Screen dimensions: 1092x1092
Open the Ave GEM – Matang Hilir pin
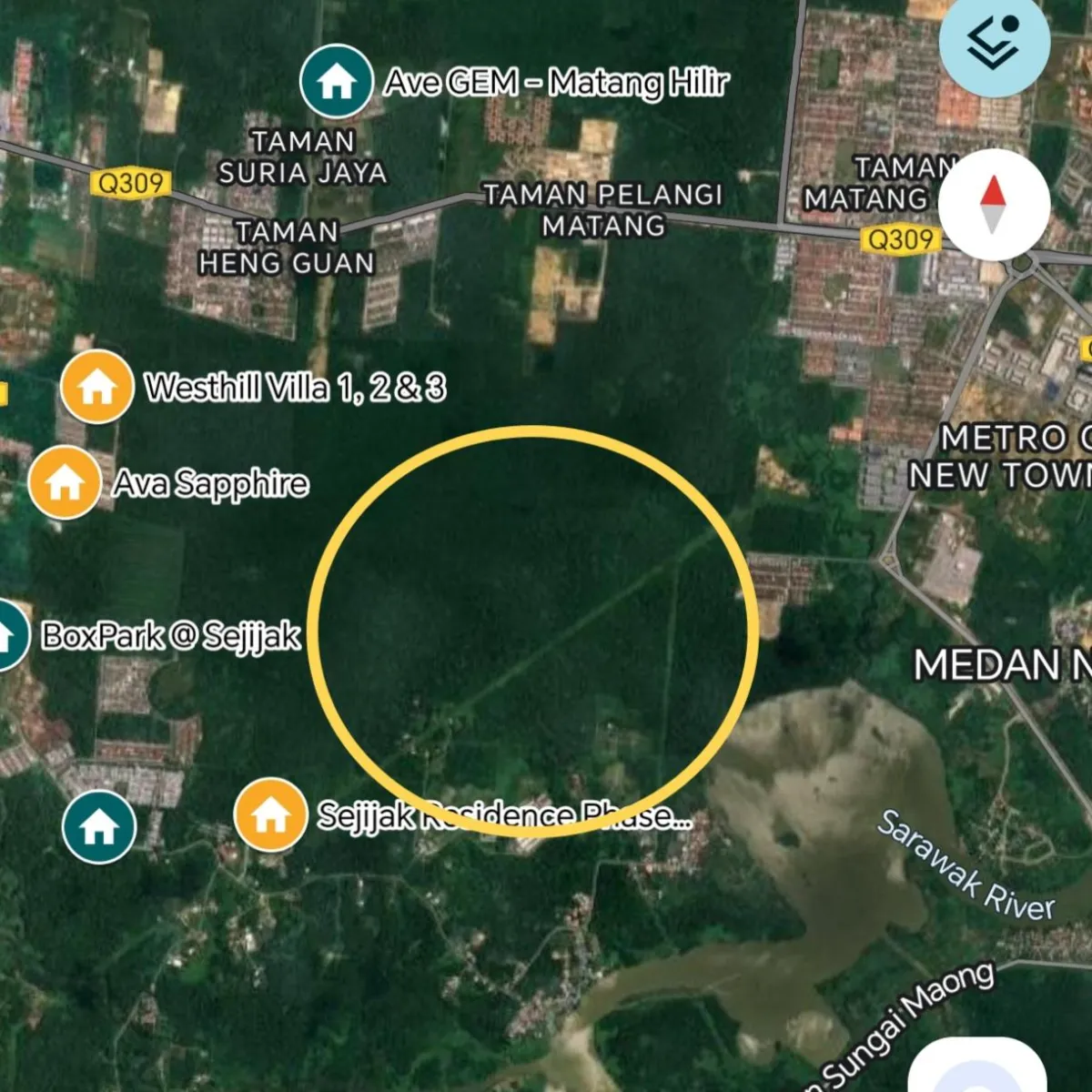[x=337, y=81]
